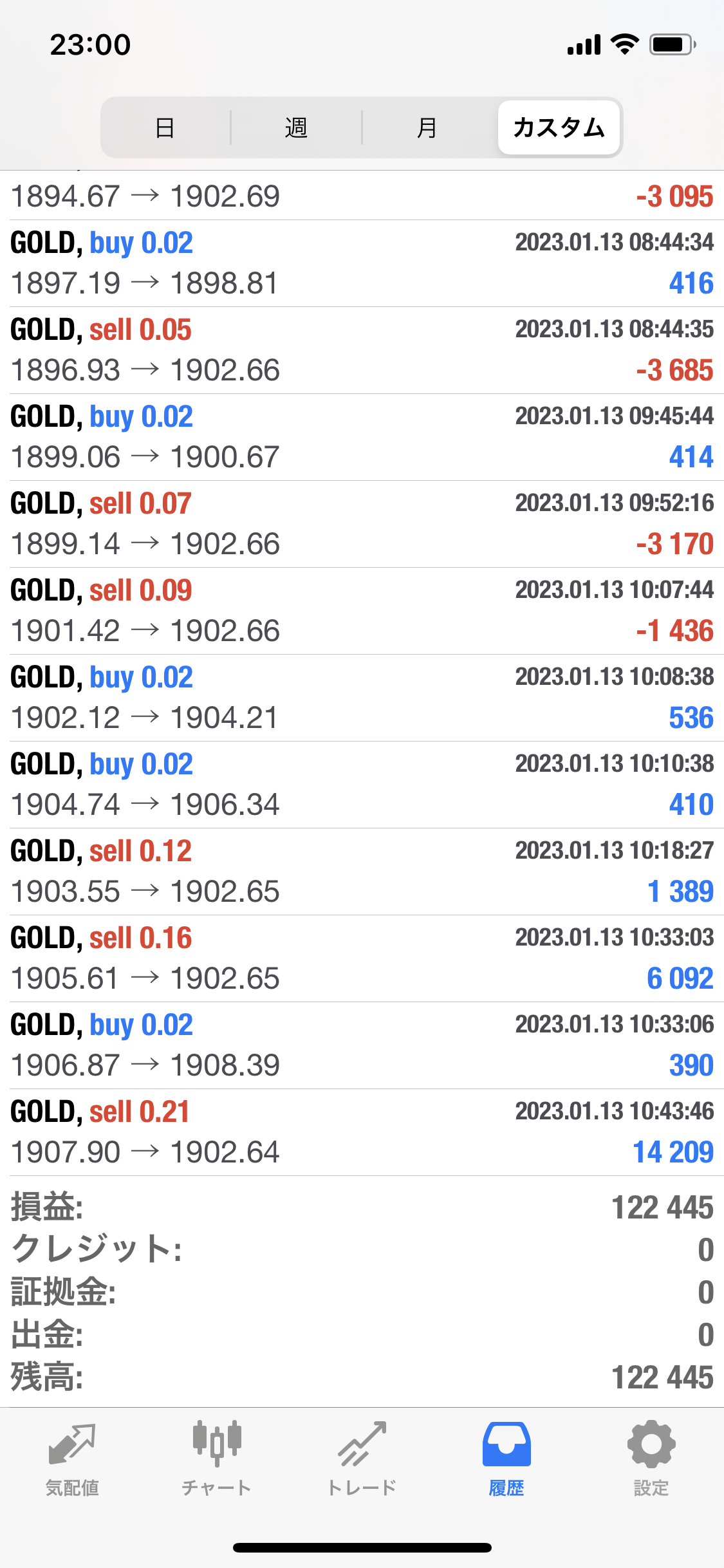Switch to the 日 (day) period

(165, 127)
